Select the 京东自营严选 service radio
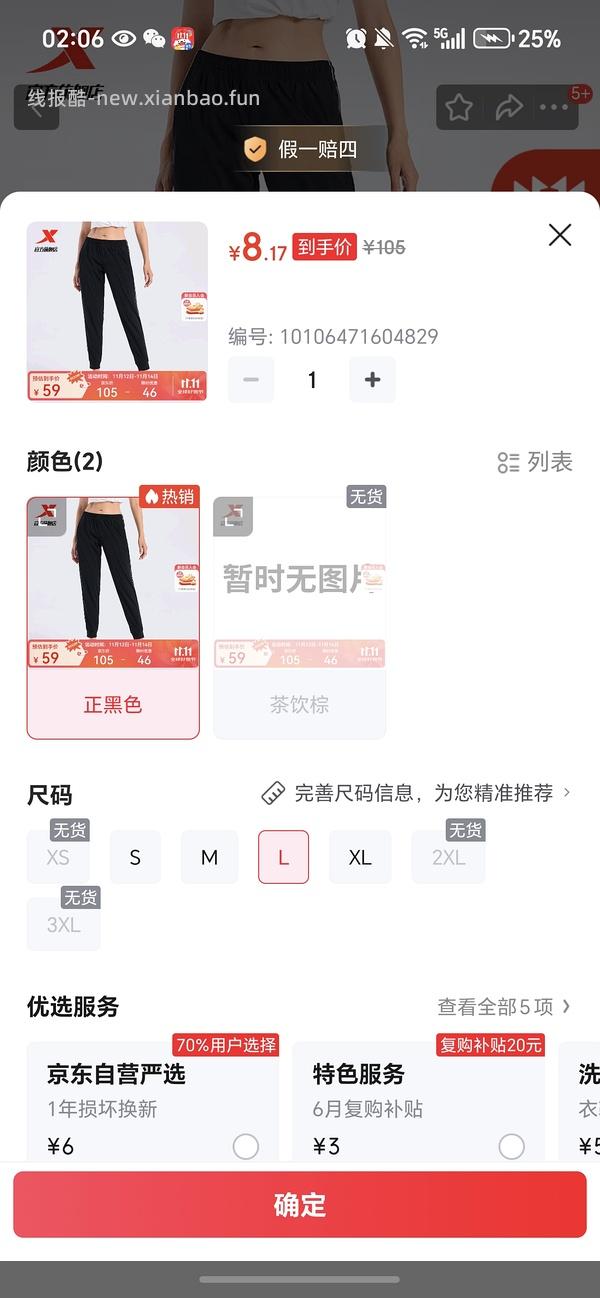Screen dimensions: 600x1298 [x=246, y=1146]
